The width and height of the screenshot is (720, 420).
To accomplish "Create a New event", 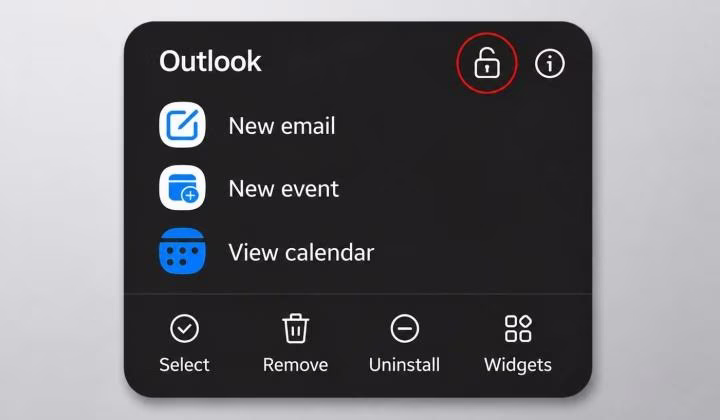I will [249, 188].
